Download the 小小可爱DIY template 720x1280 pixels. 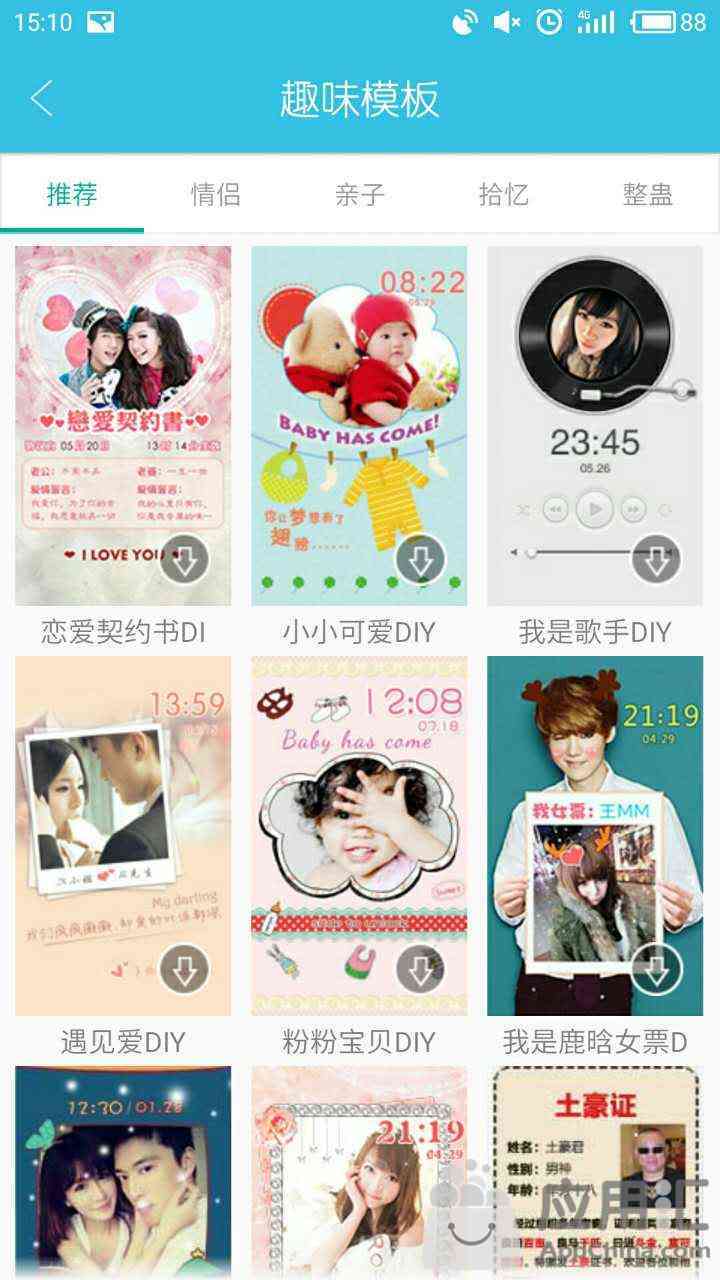click(x=420, y=561)
